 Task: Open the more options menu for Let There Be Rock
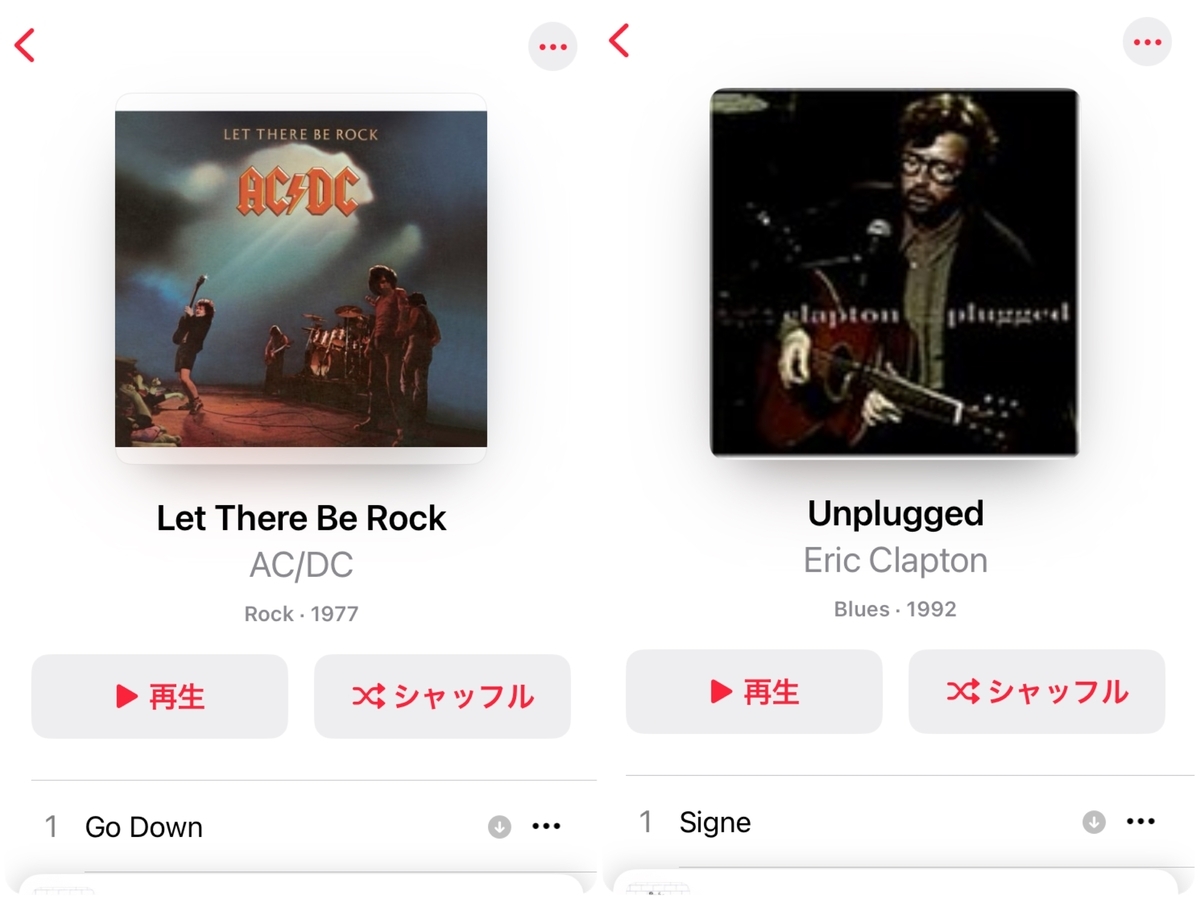pyautogui.click(x=552, y=47)
